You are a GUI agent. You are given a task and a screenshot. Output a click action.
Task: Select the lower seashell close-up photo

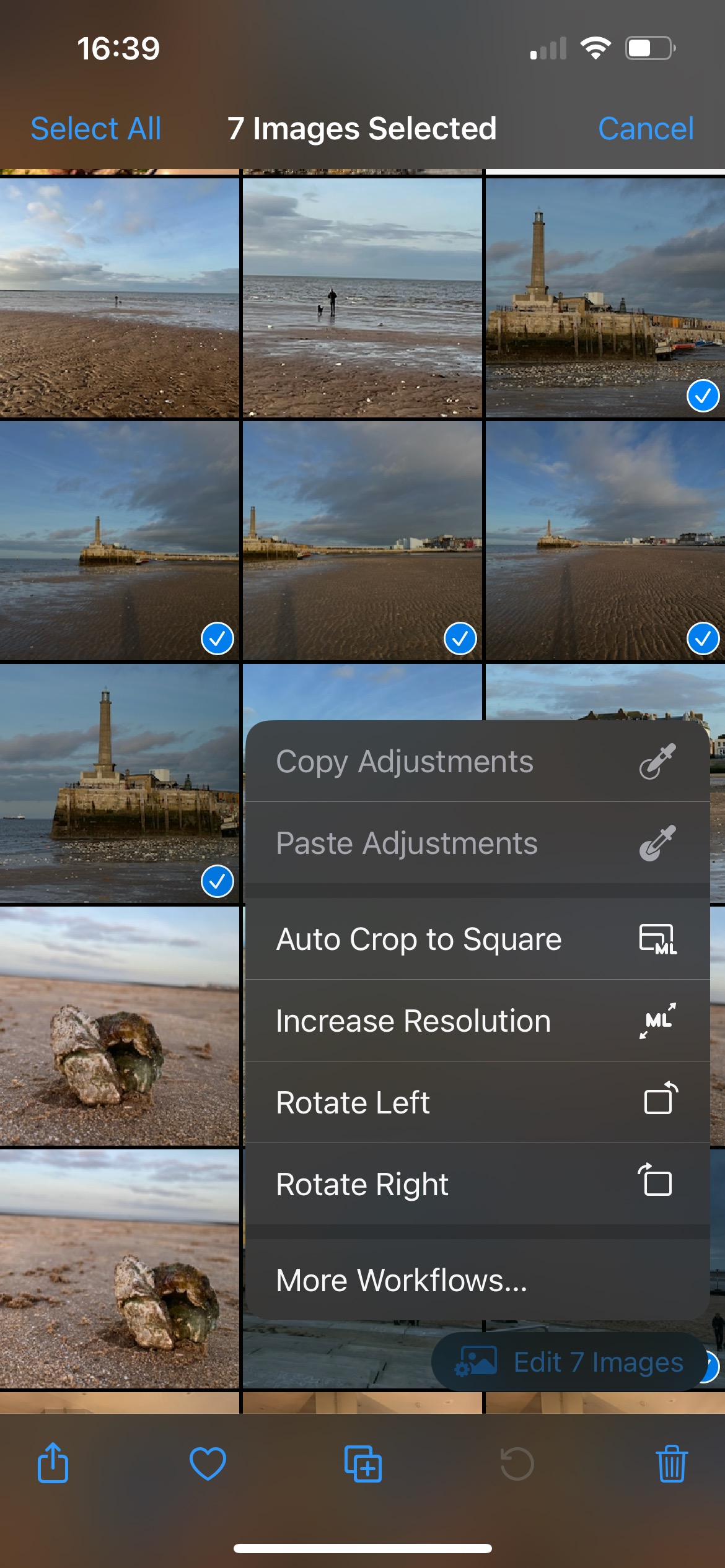120,1269
